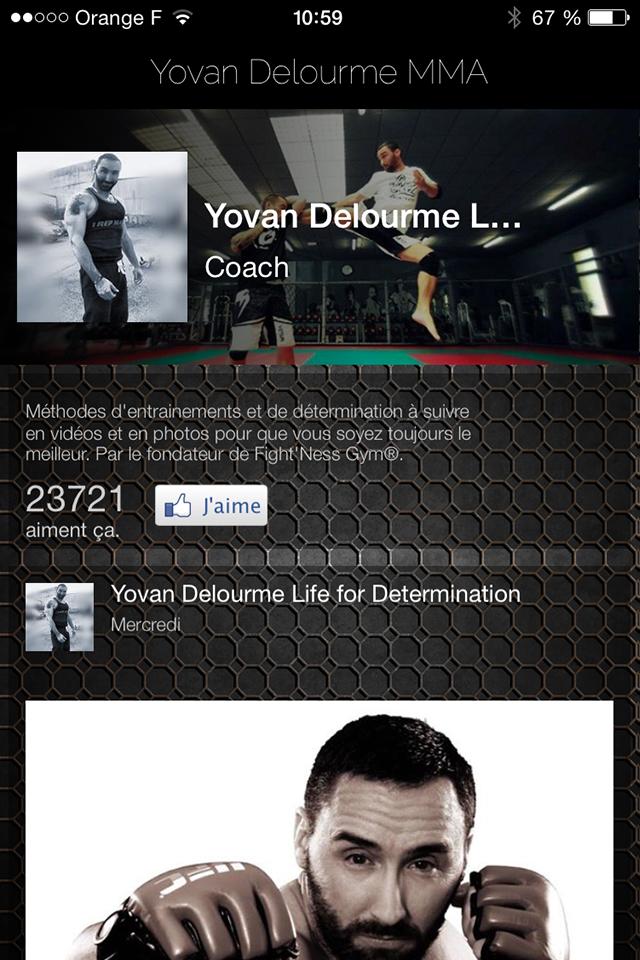Open the boxer photo in Wednesday's post
The width and height of the screenshot is (640, 960).
(319, 830)
